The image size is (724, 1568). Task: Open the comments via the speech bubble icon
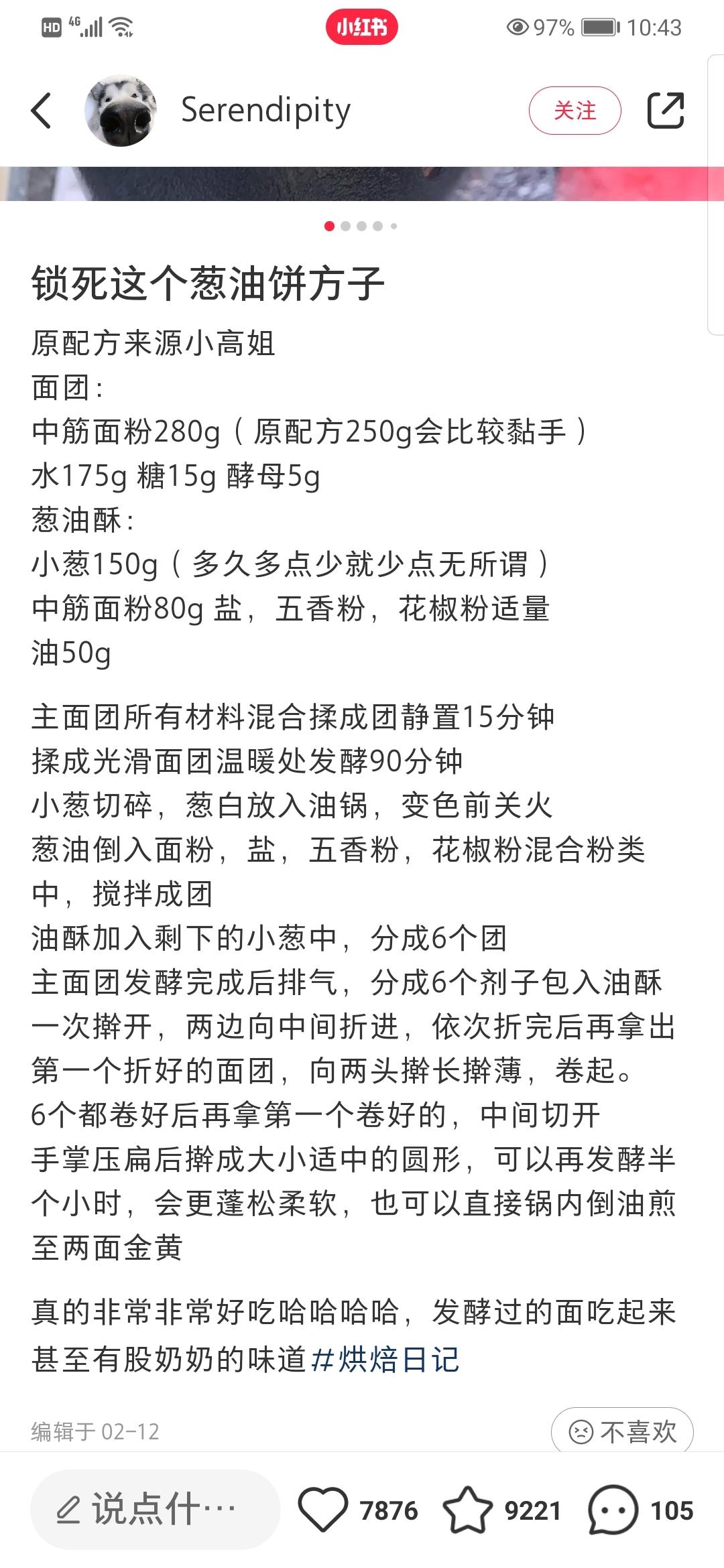point(613,1510)
